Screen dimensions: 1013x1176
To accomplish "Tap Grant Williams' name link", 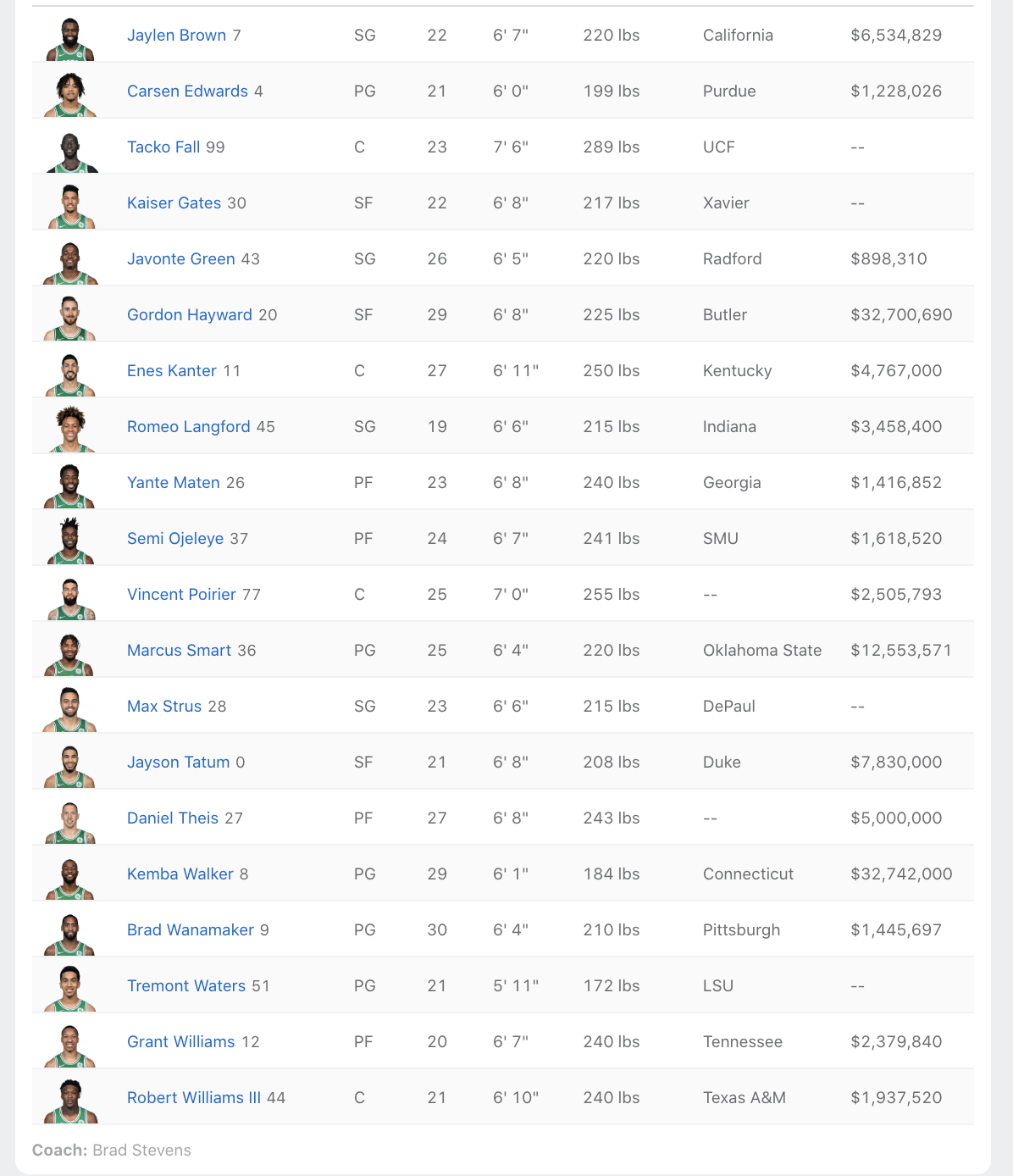I will 180,1042.
